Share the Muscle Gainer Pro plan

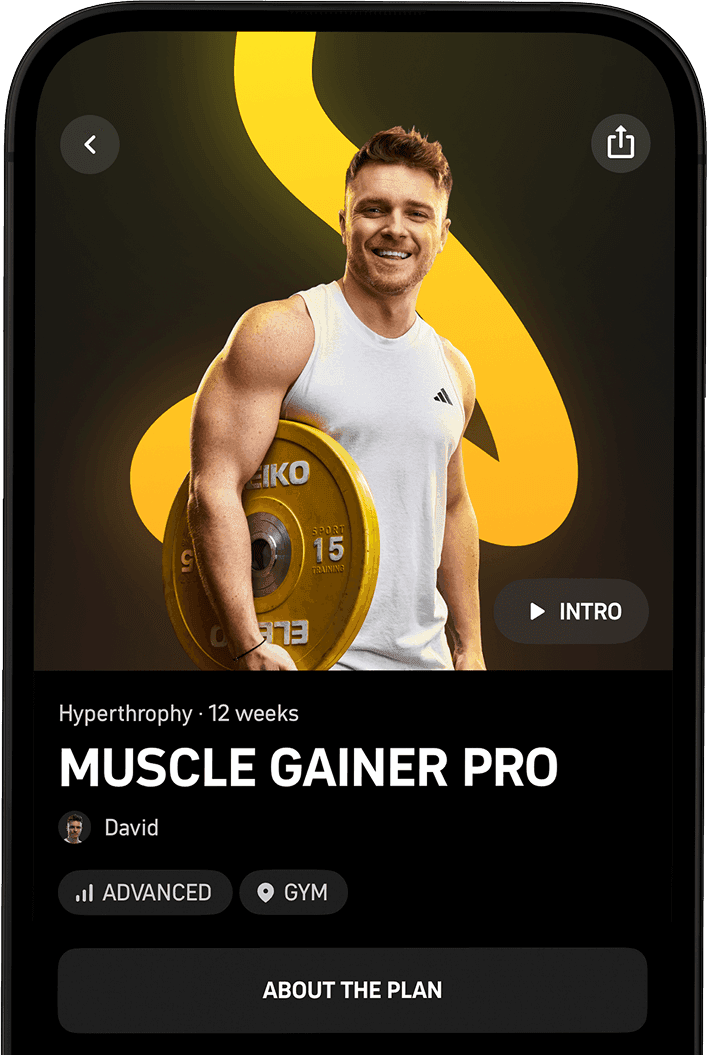(x=620, y=142)
